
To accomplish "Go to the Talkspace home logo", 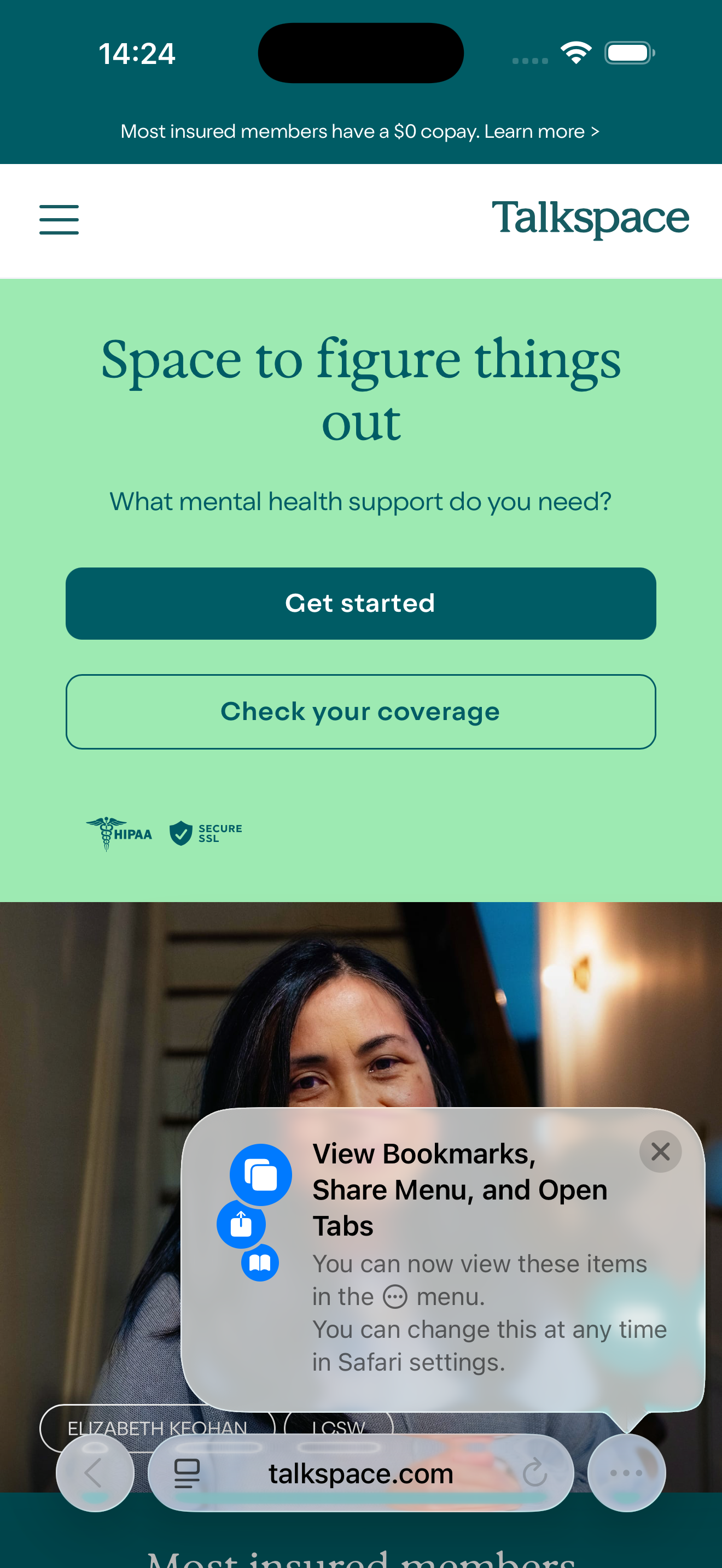I will (589, 219).
